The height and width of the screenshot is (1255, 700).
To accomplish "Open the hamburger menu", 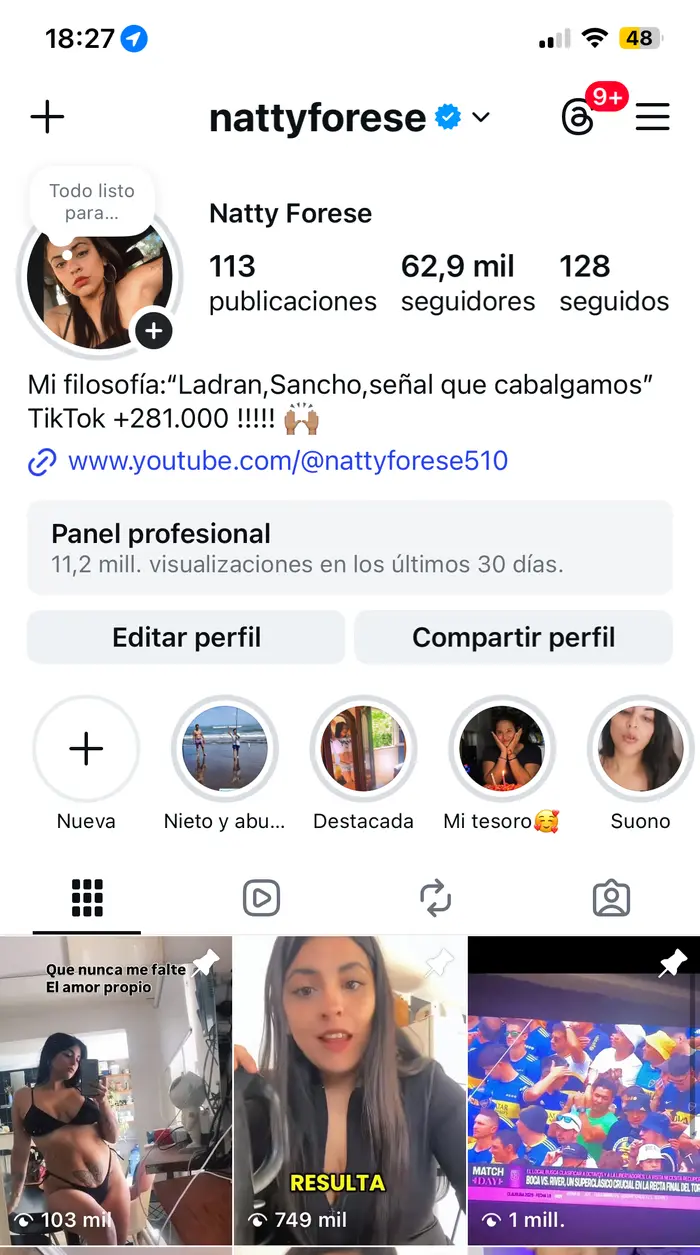I will point(652,117).
